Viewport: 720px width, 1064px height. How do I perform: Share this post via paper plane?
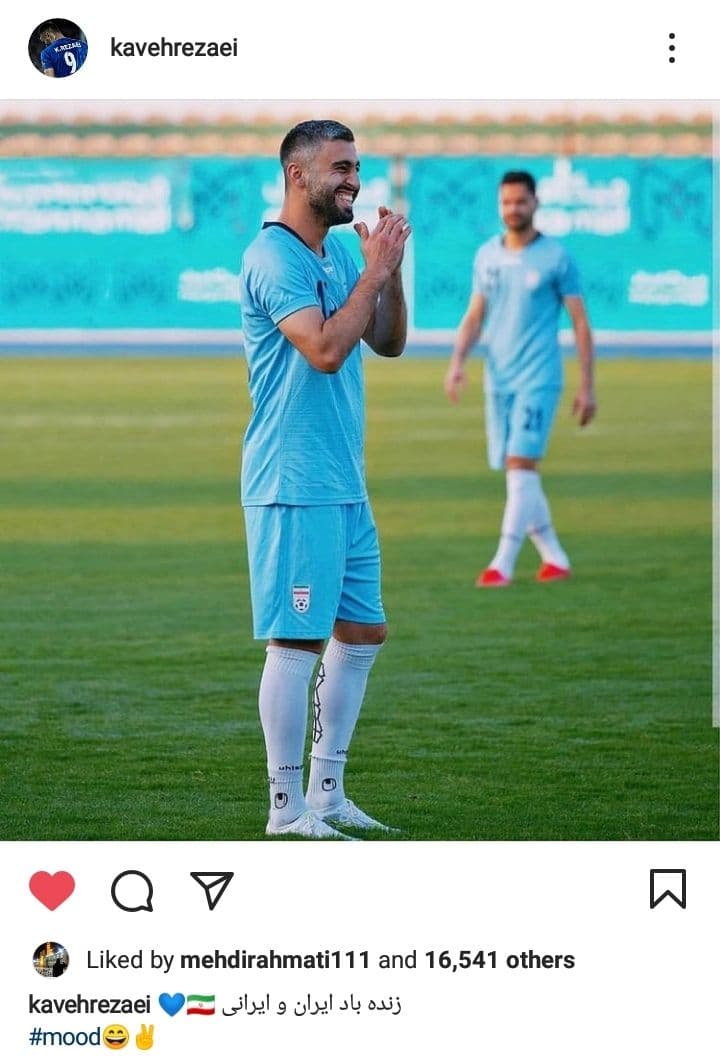click(211, 890)
